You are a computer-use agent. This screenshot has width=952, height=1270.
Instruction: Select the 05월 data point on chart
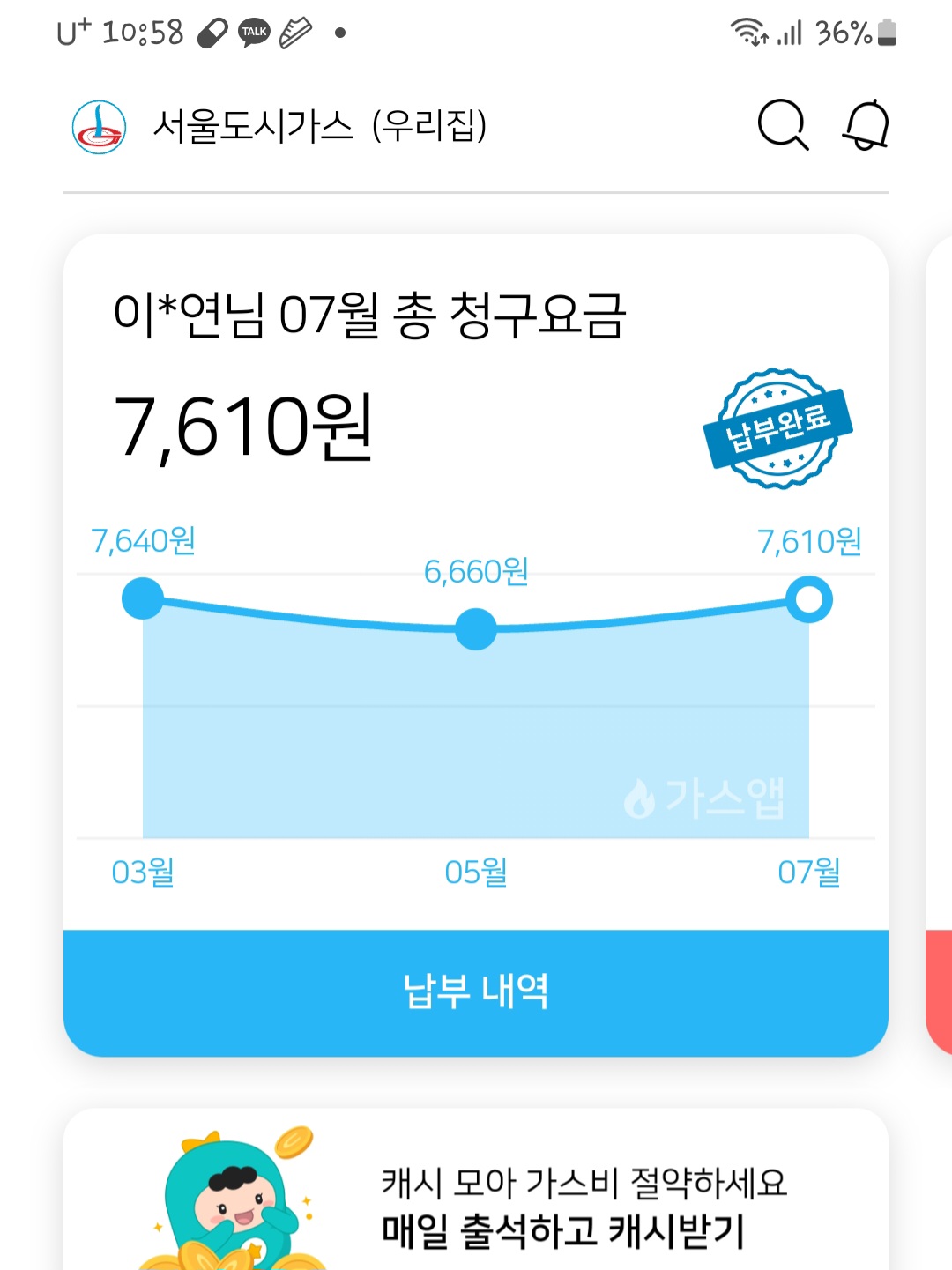point(476,628)
